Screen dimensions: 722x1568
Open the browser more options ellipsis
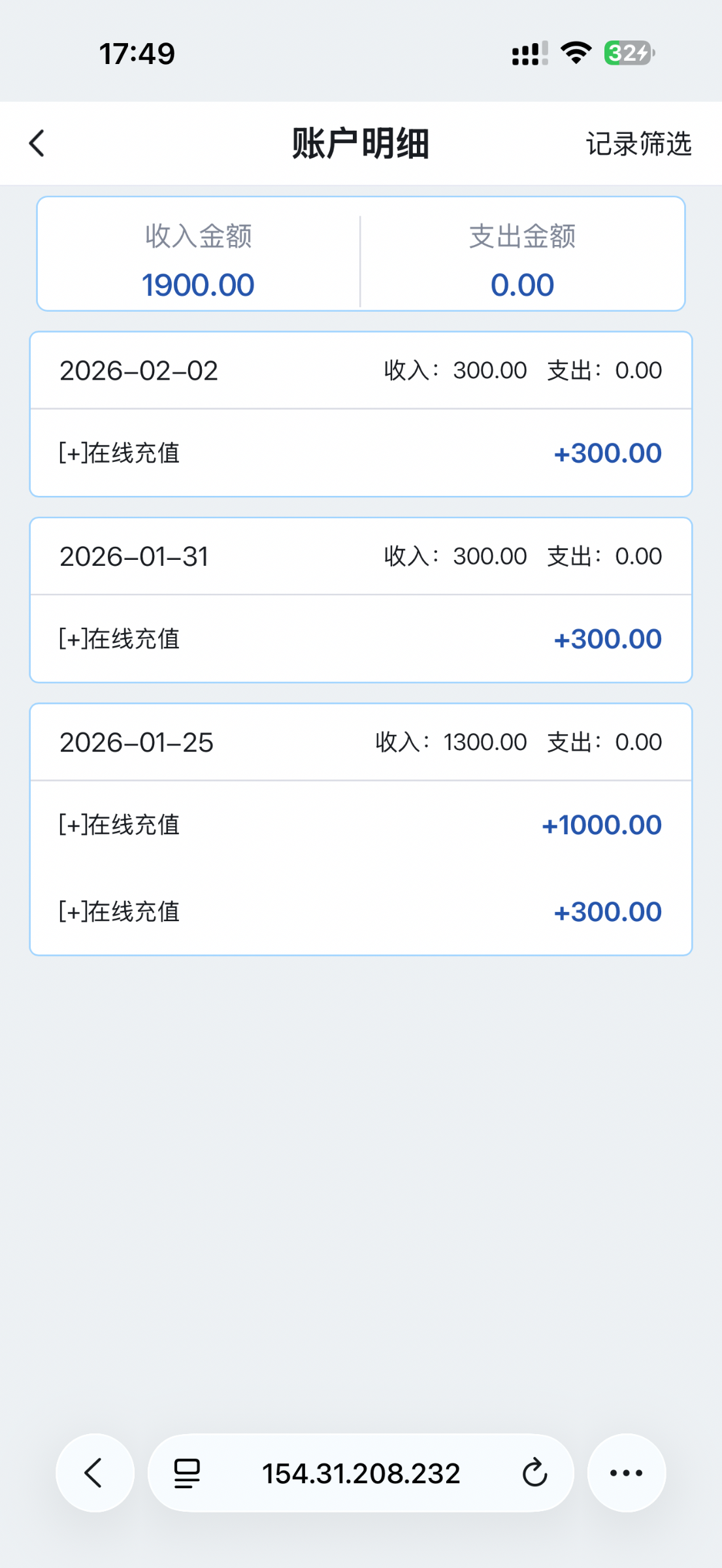point(626,1473)
